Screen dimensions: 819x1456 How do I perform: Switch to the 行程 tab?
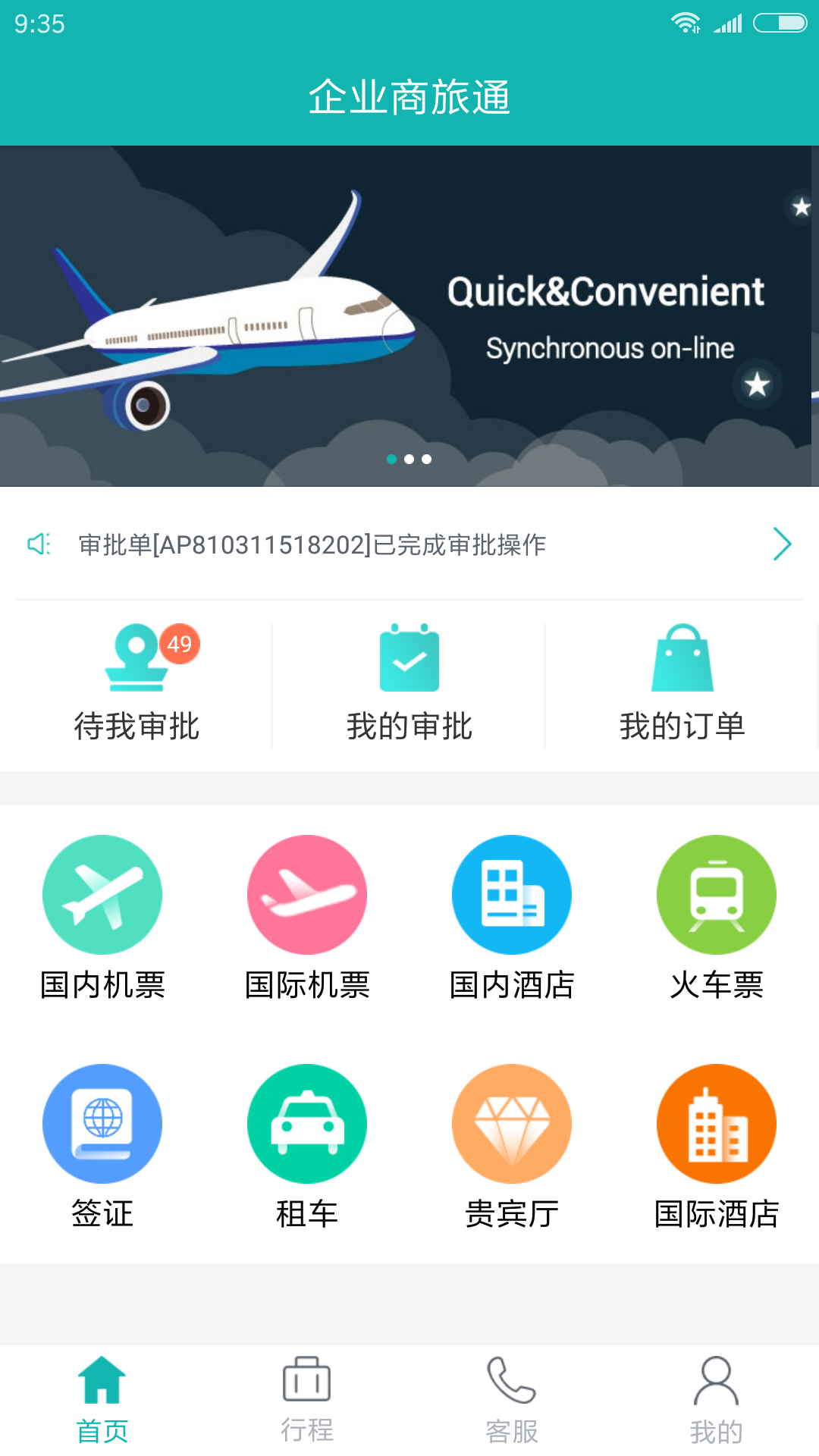(x=307, y=1400)
